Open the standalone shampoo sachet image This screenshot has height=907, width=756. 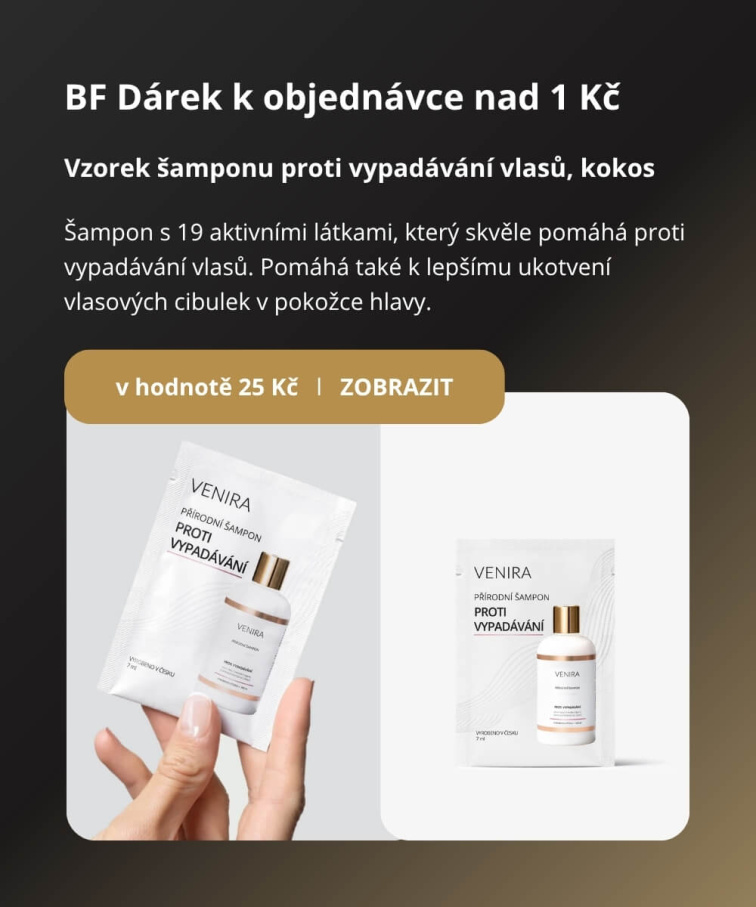(x=535, y=640)
